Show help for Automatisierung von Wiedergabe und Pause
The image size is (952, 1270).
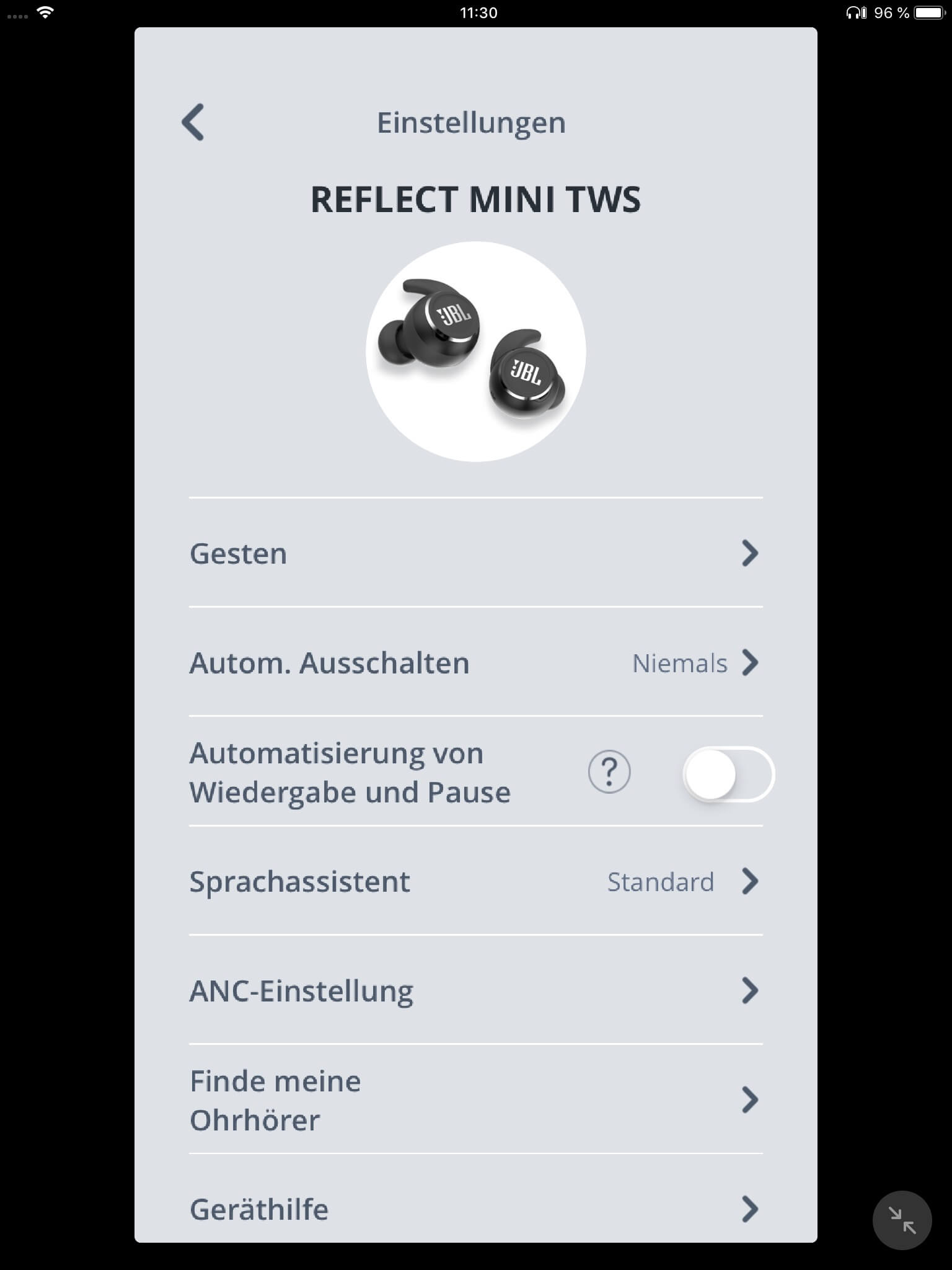pyautogui.click(x=609, y=772)
